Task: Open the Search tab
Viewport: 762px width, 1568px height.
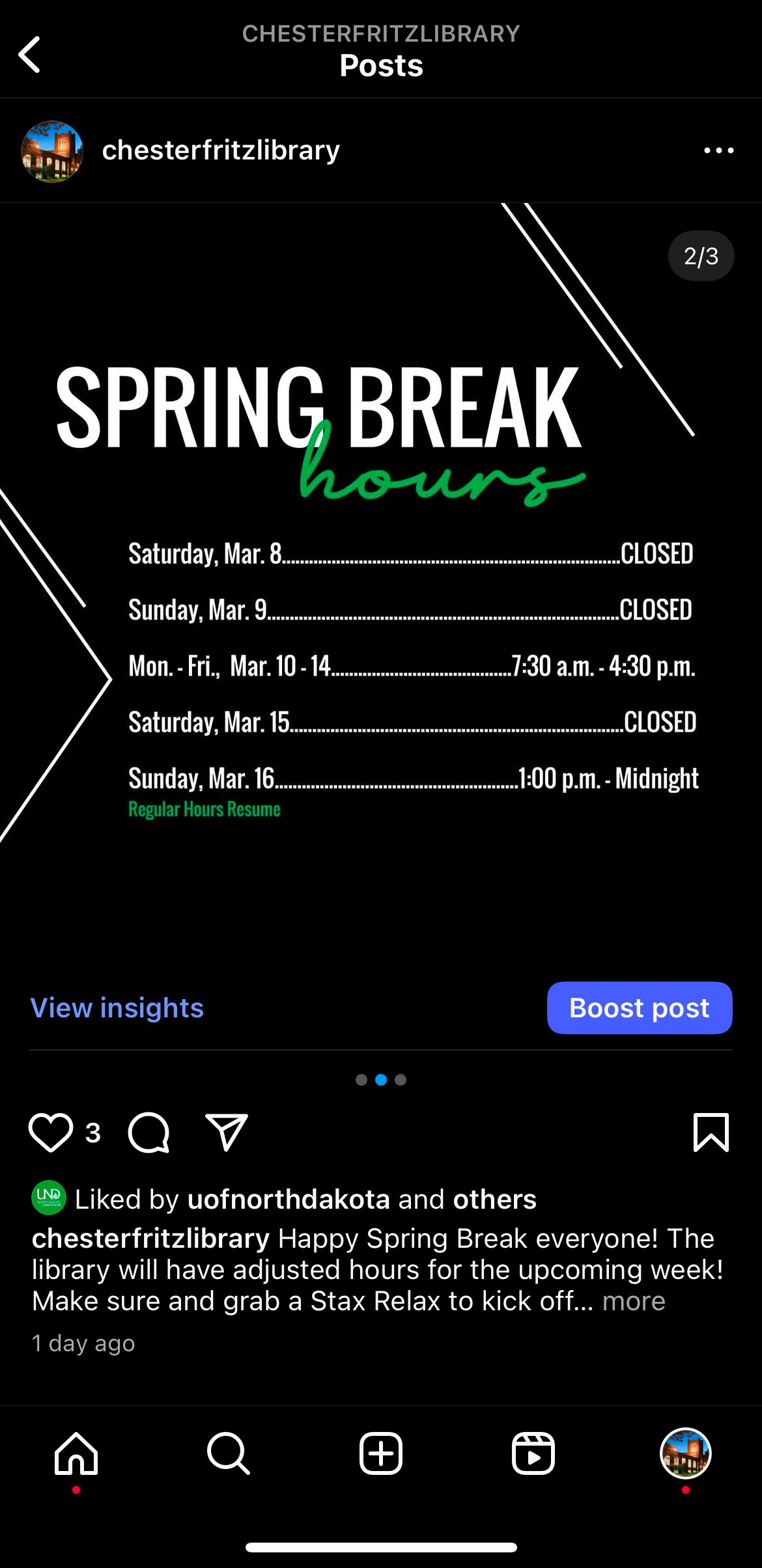Action: [229, 1453]
